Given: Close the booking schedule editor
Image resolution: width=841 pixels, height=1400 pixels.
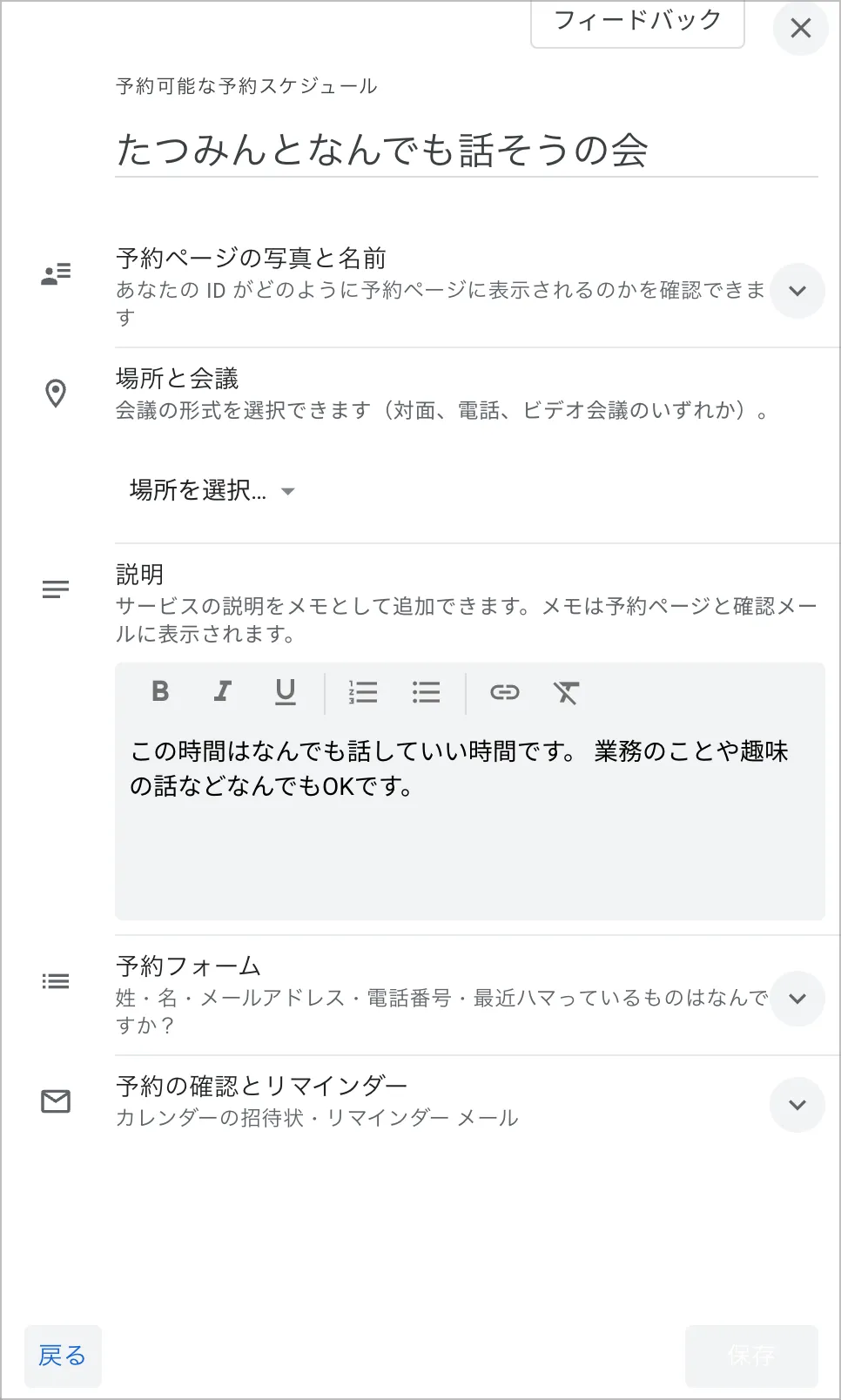Looking at the screenshot, I should click(x=800, y=29).
